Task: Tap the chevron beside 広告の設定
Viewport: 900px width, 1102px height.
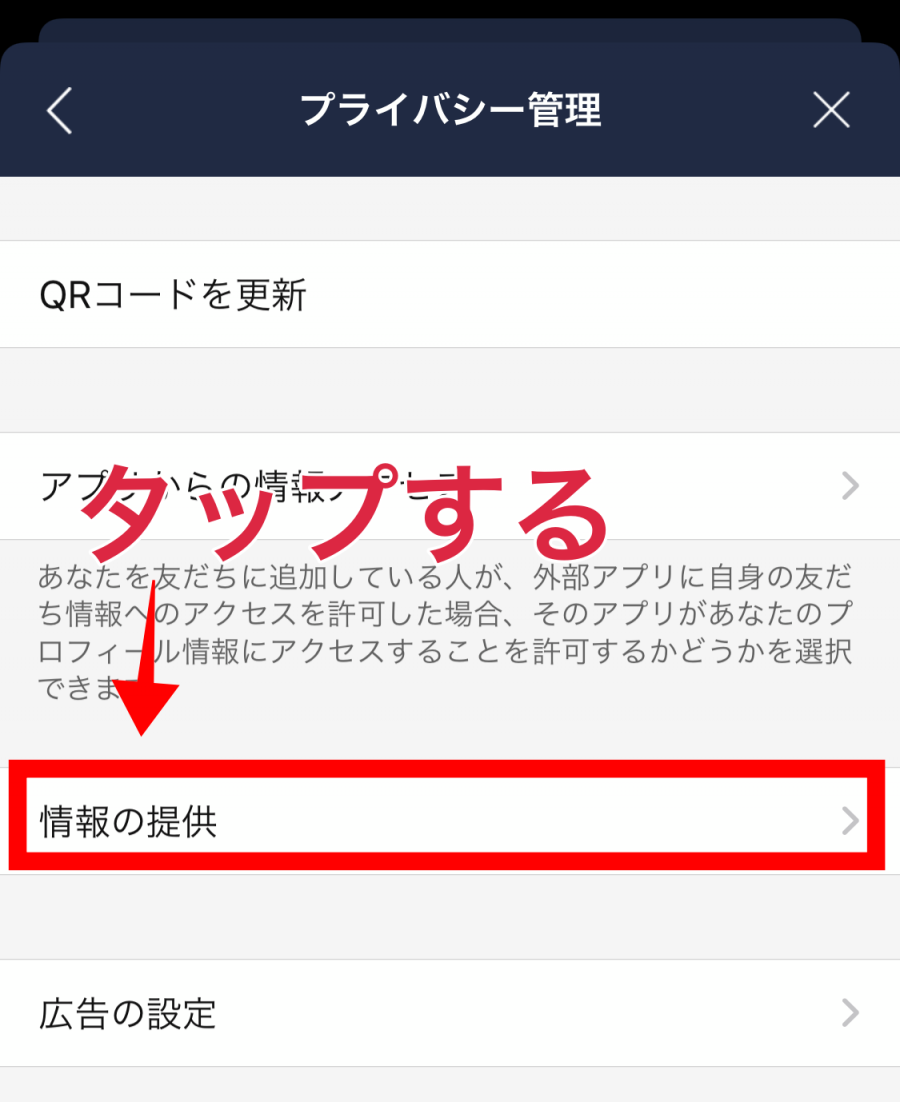Action: 849,1013
